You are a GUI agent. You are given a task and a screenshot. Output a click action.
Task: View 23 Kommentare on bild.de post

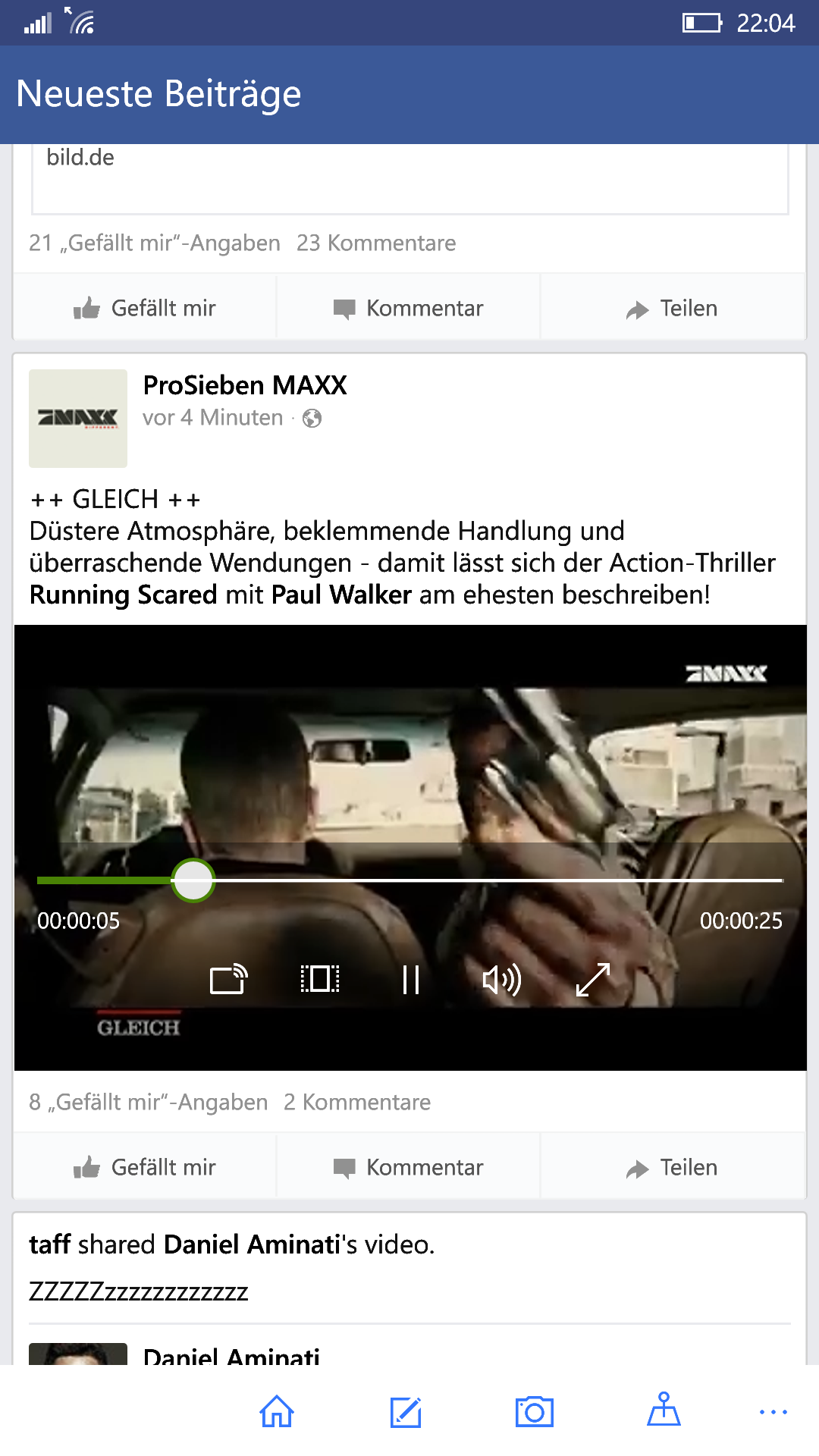click(376, 243)
